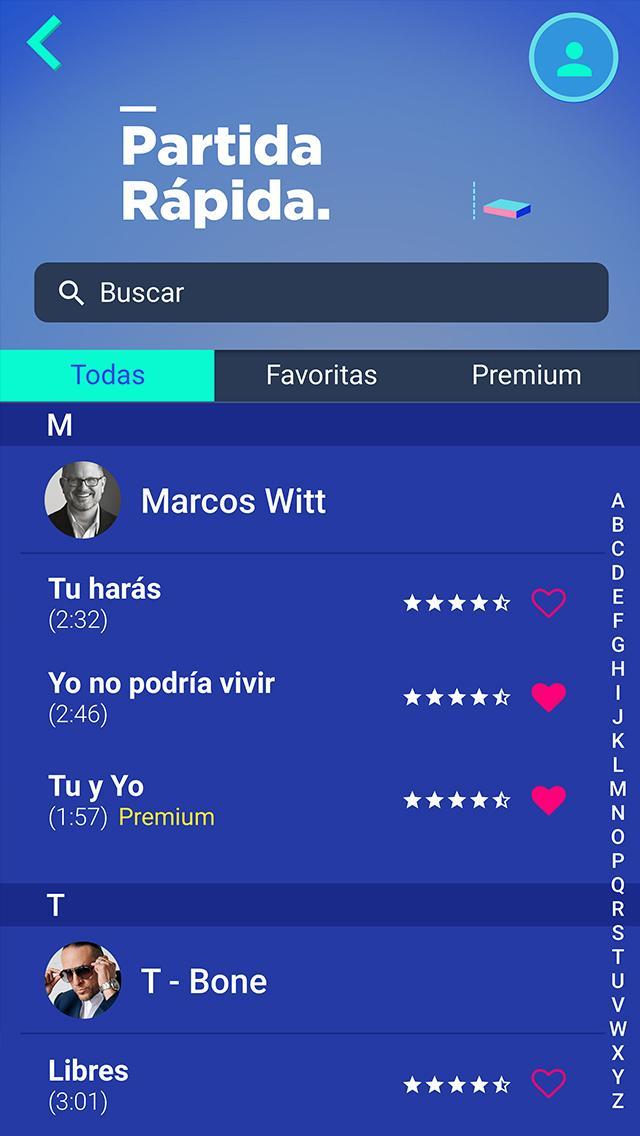Add Libres to favorites
The height and width of the screenshot is (1136, 640).
coord(548,1084)
